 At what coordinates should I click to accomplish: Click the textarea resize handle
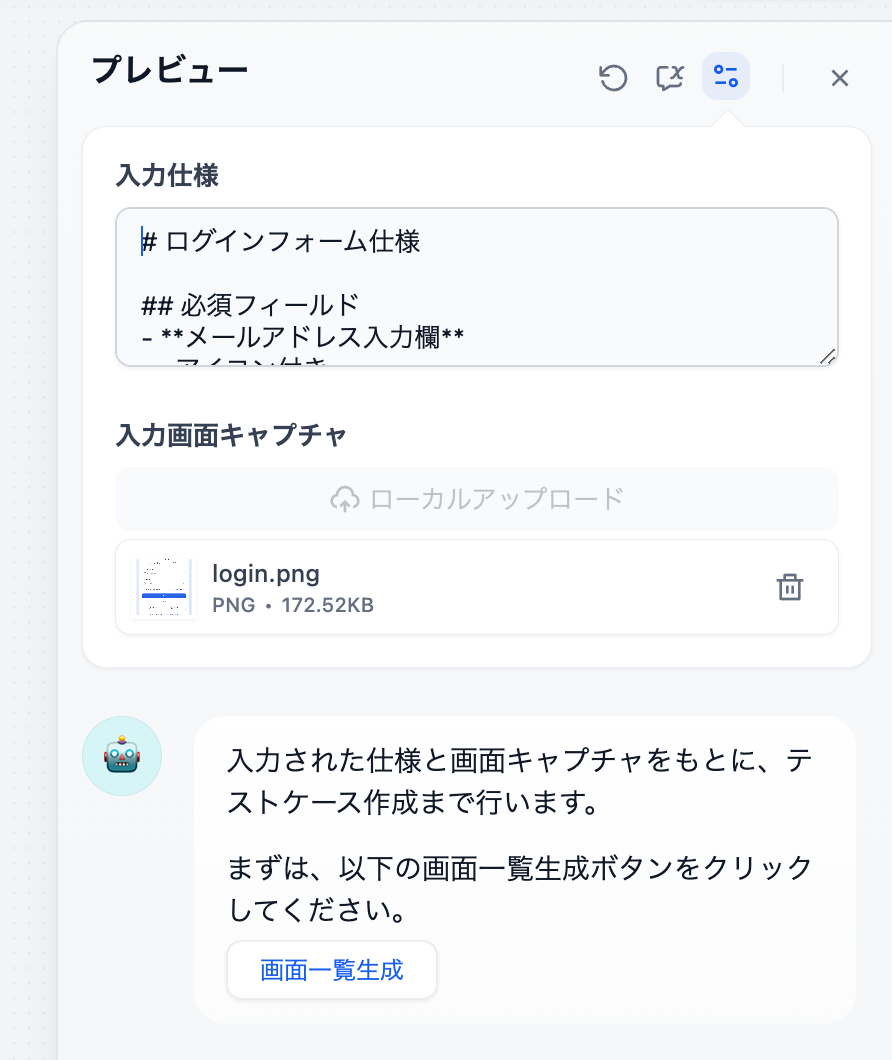829,358
